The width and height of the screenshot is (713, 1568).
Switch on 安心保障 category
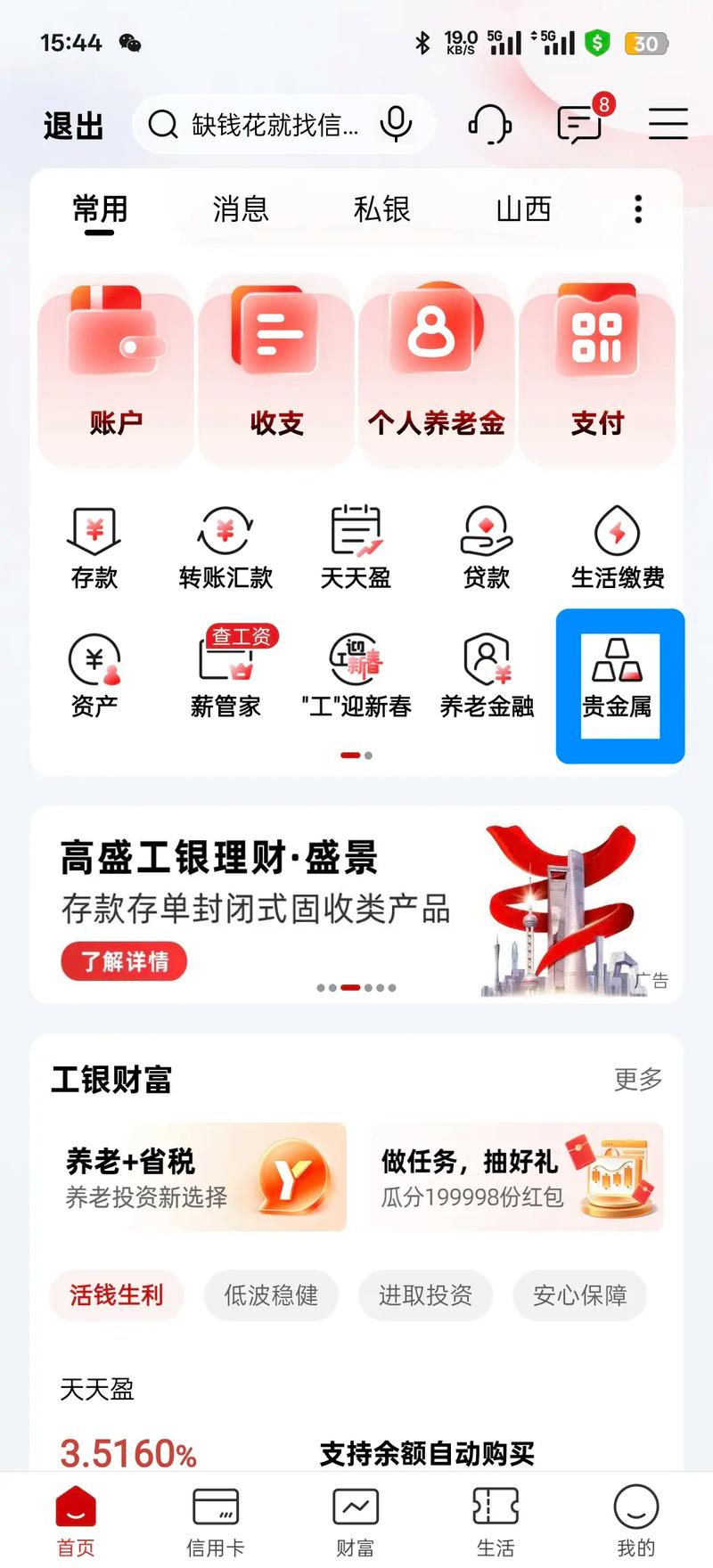click(579, 1296)
